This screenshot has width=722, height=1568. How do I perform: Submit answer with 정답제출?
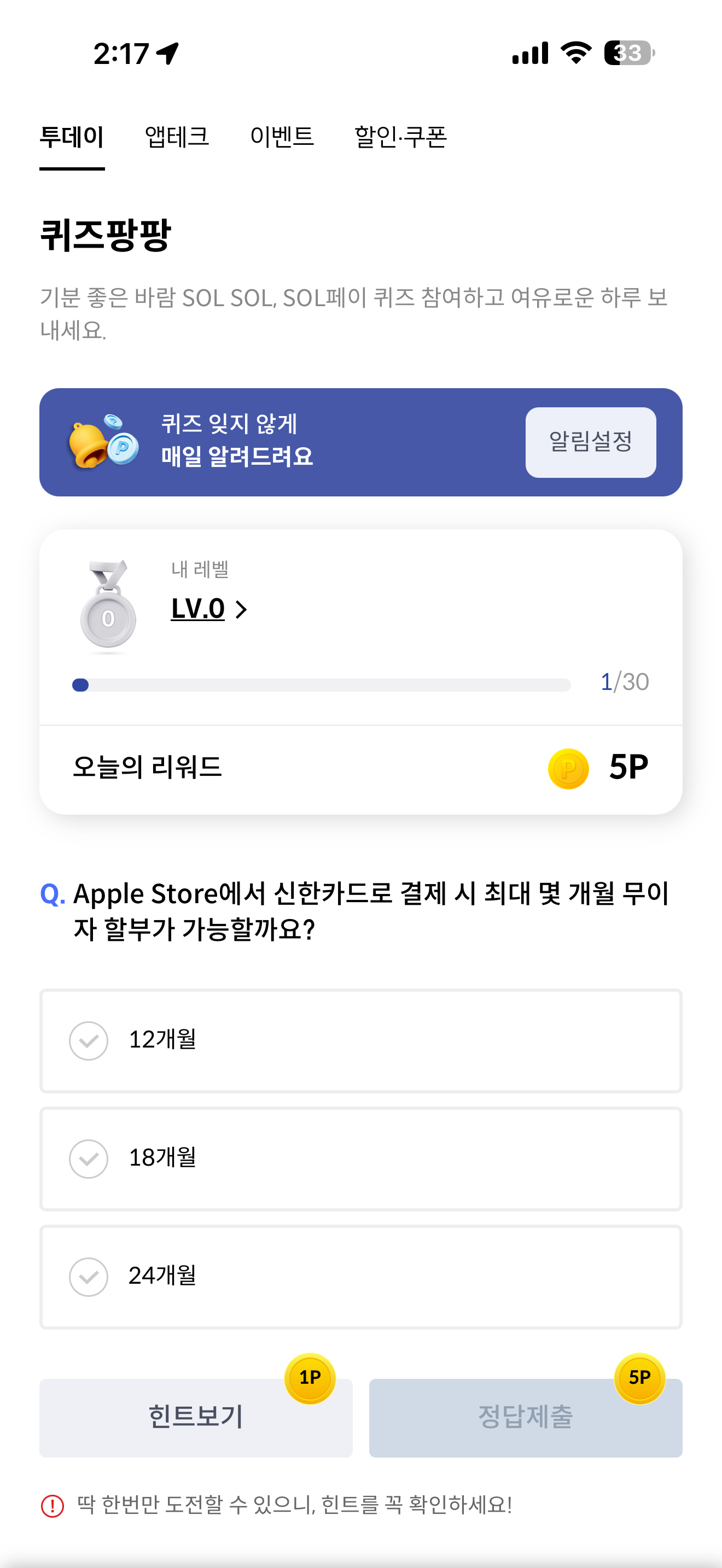526,1417
